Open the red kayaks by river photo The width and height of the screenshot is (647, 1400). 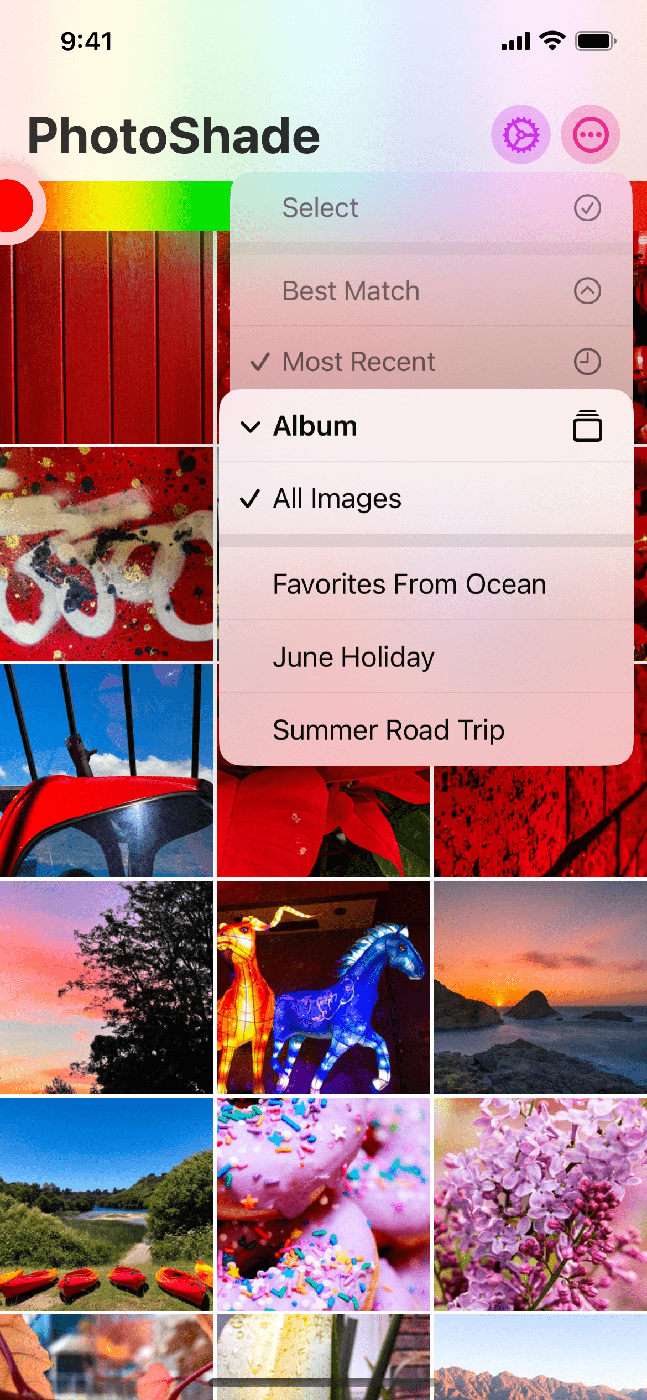(x=106, y=1204)
